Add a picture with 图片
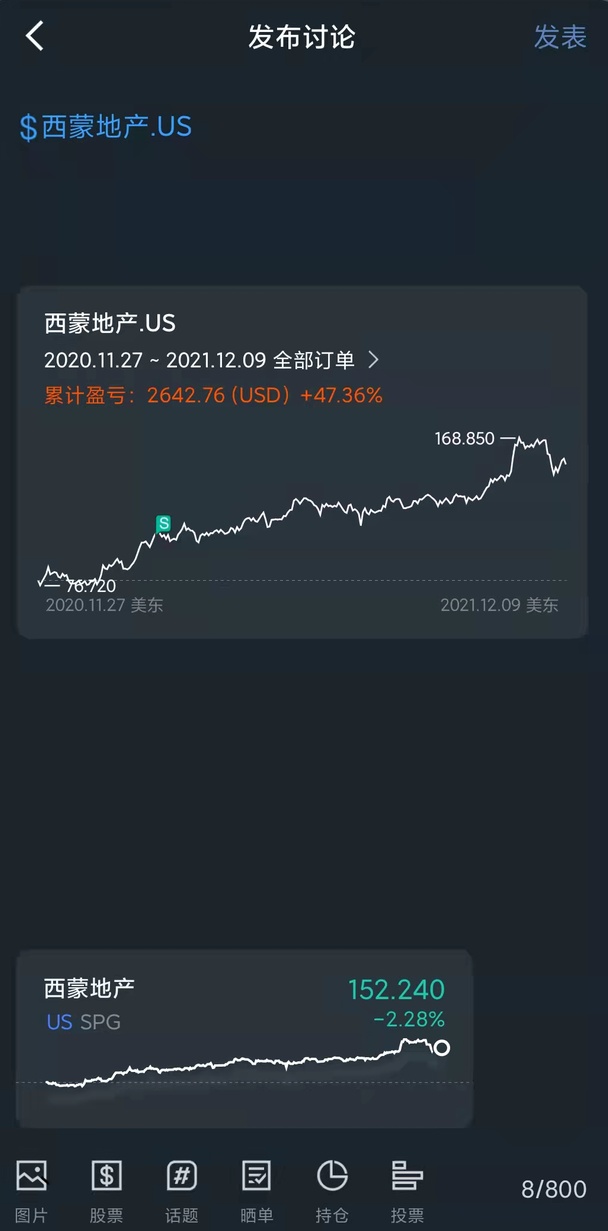The image size is (608, 1231). [32, 1189]
